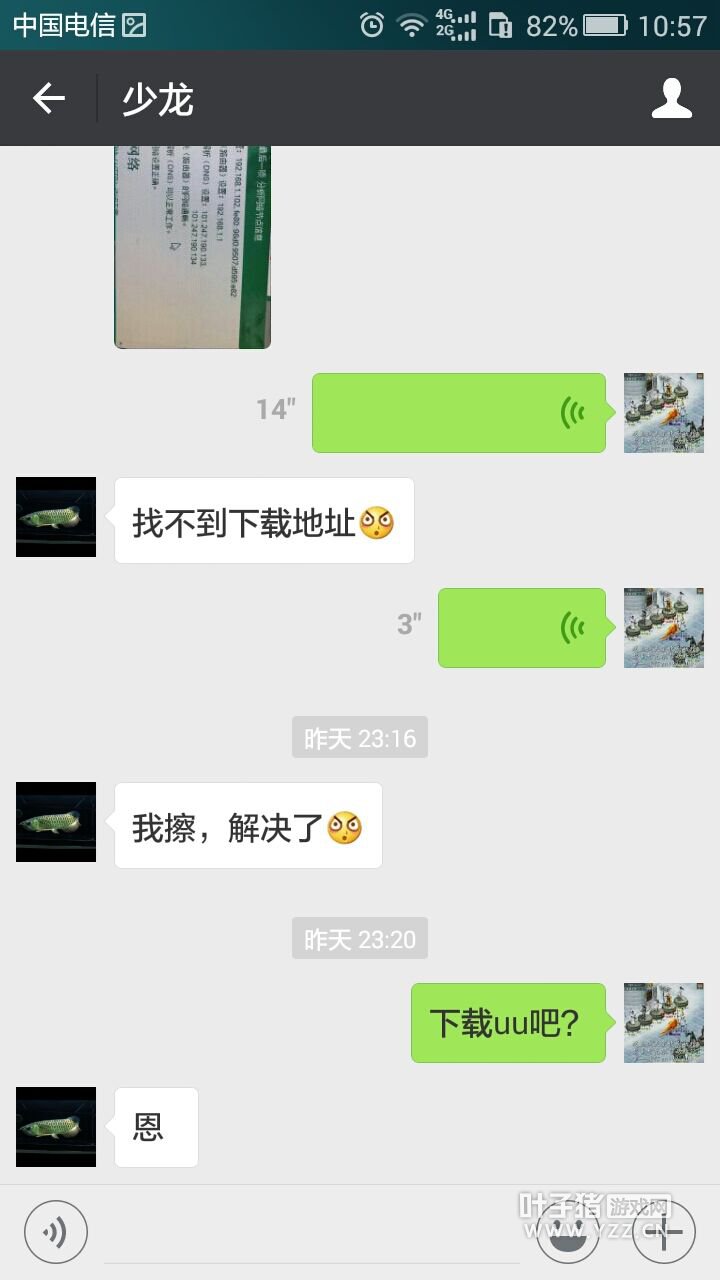Open 少龙's chat info profile icon

click(x=671, y=98)
